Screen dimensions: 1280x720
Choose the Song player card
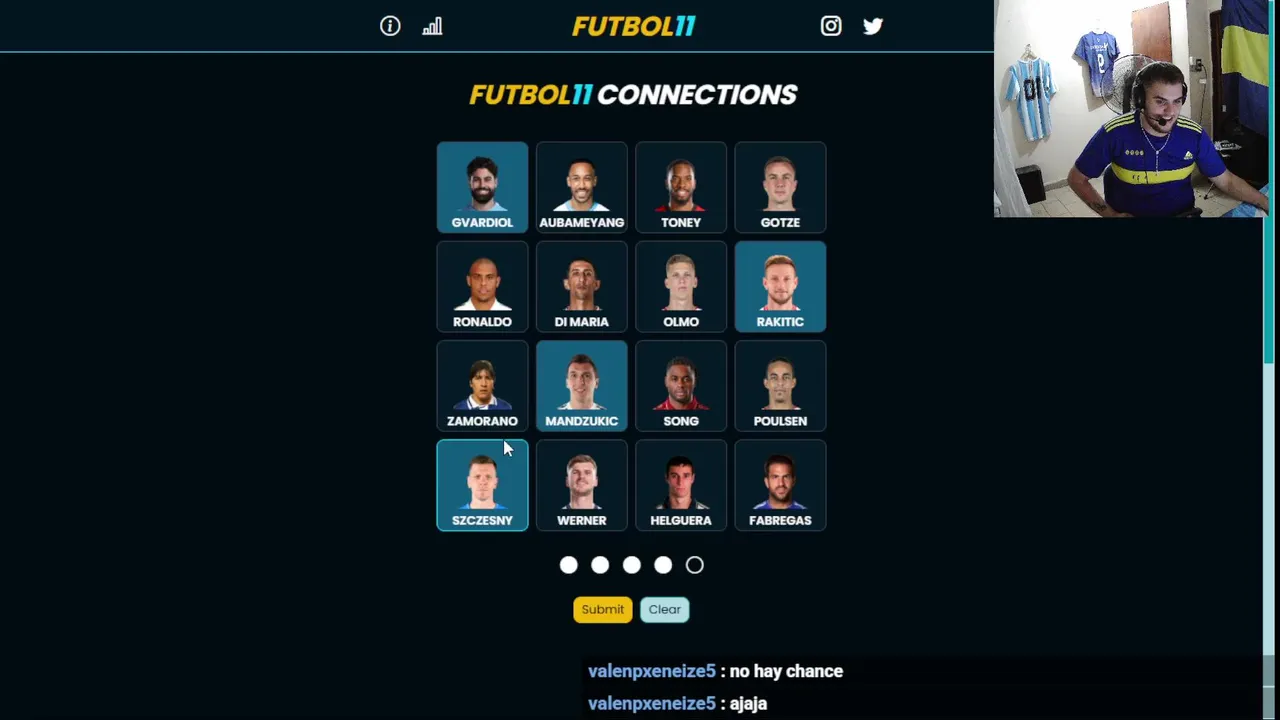click(681, 385)
